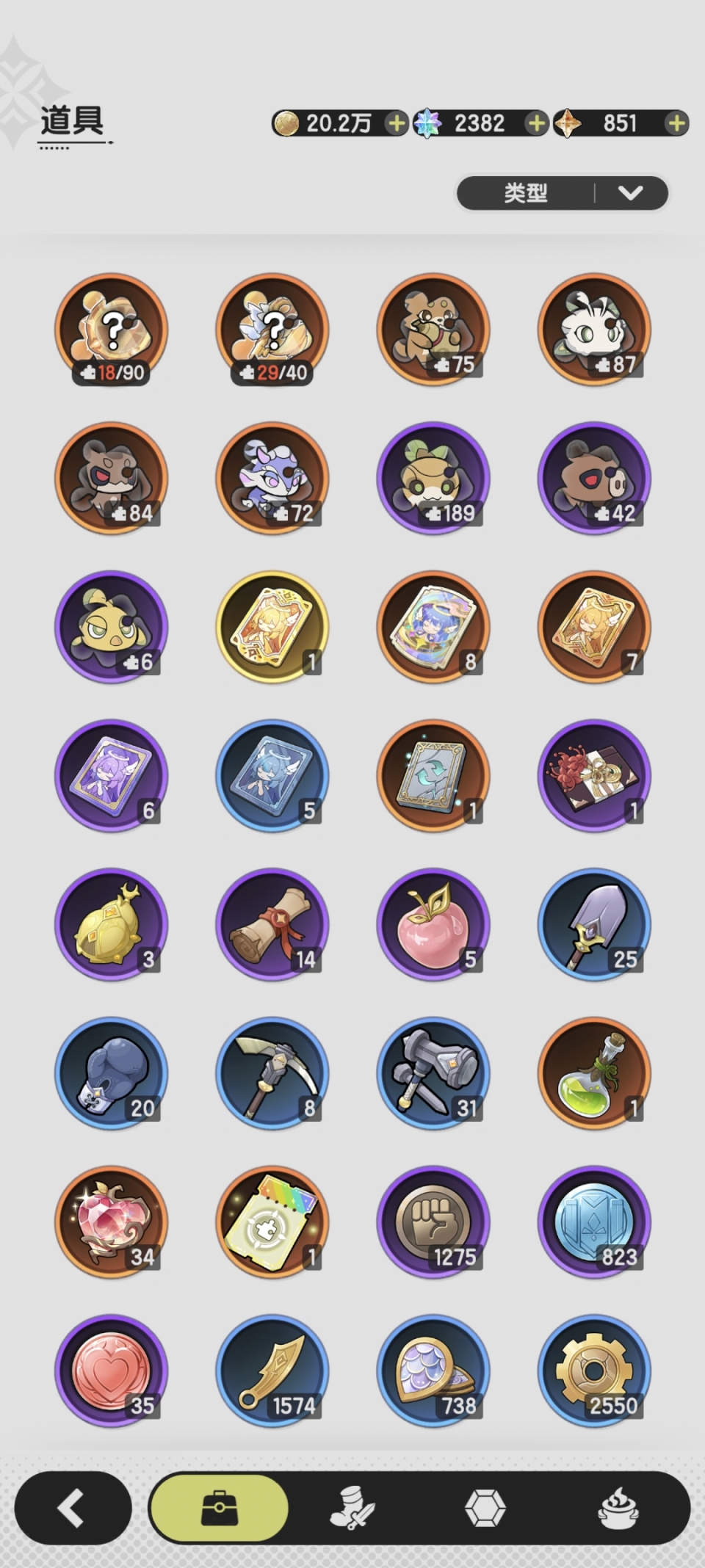The image size is (705, 1568).
Task: Add more gold coins (20.2万)
Action: pyautogui.click(x=397, y=123)
